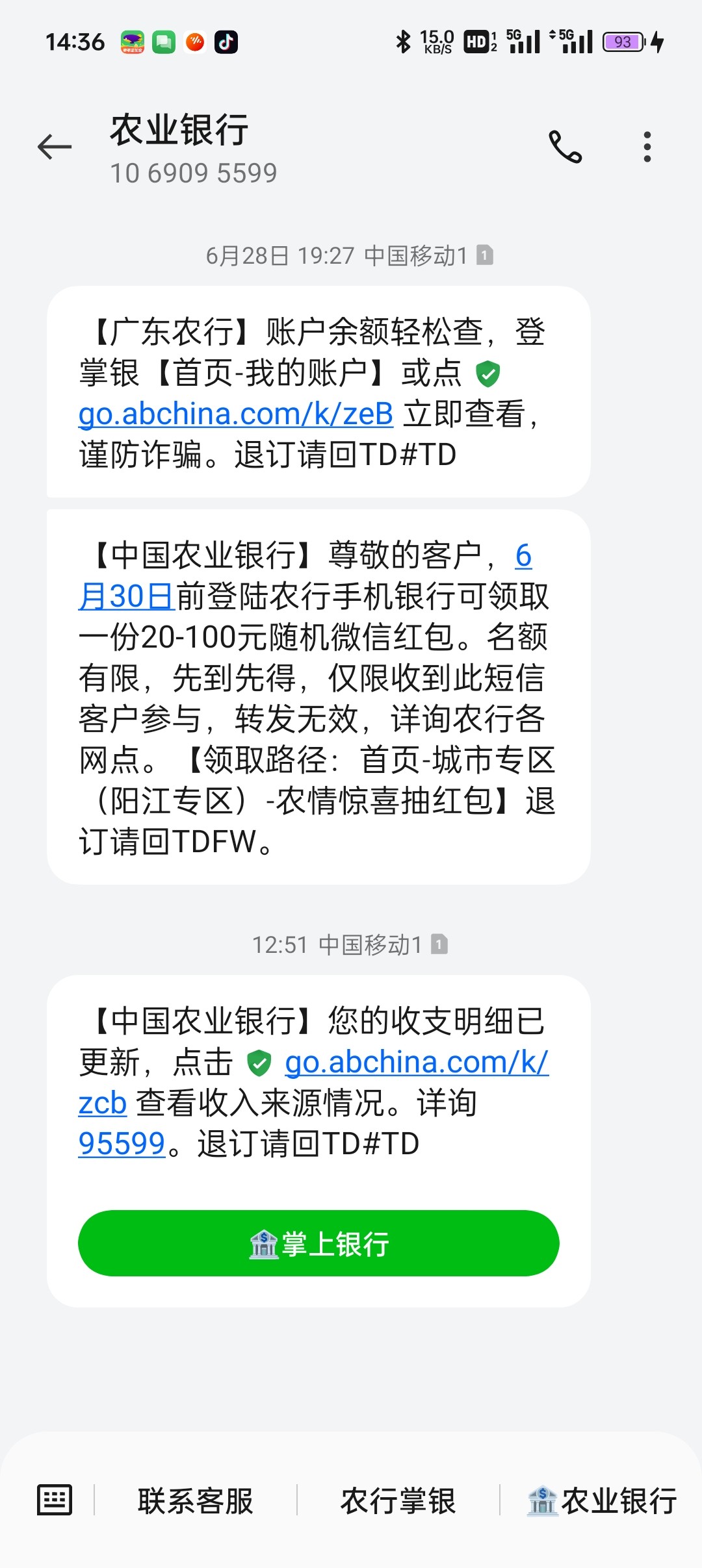Select 联系客服 from the bottom menu
Image resolution: width=702 pixels, height=1568 pixels.
pos(196,1501)
